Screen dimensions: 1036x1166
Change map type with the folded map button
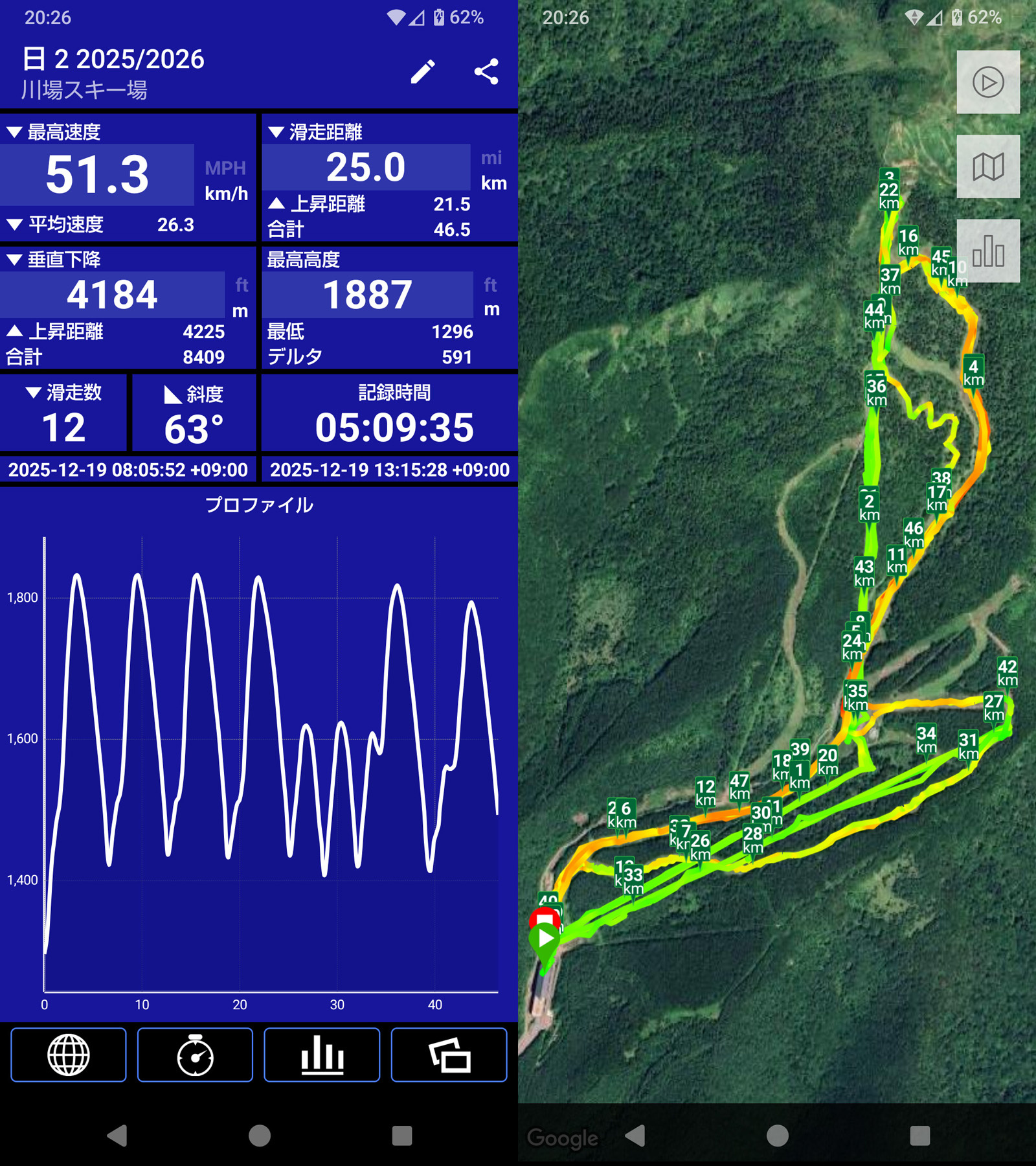coord(988,166)
